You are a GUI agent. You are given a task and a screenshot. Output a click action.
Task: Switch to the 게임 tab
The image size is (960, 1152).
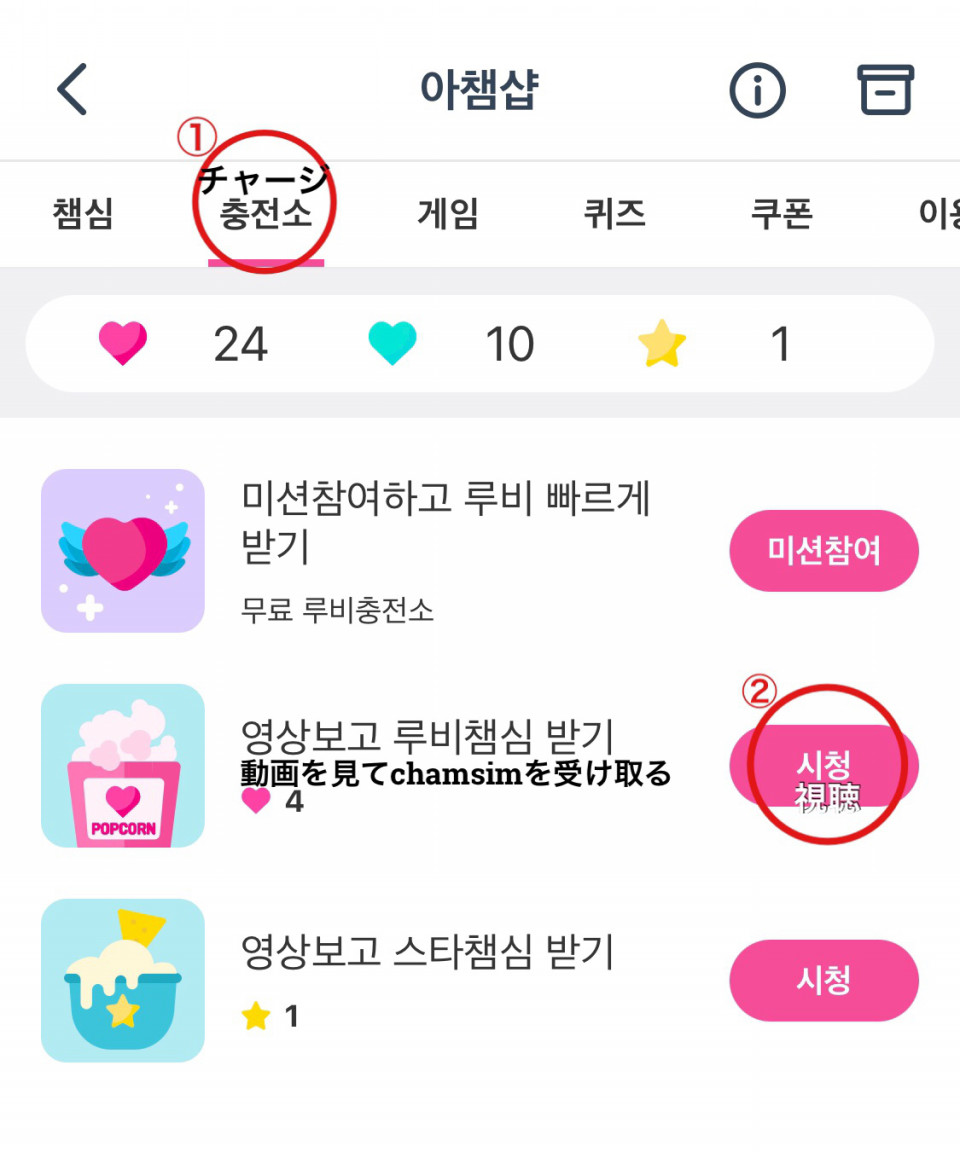pos(448,214)
